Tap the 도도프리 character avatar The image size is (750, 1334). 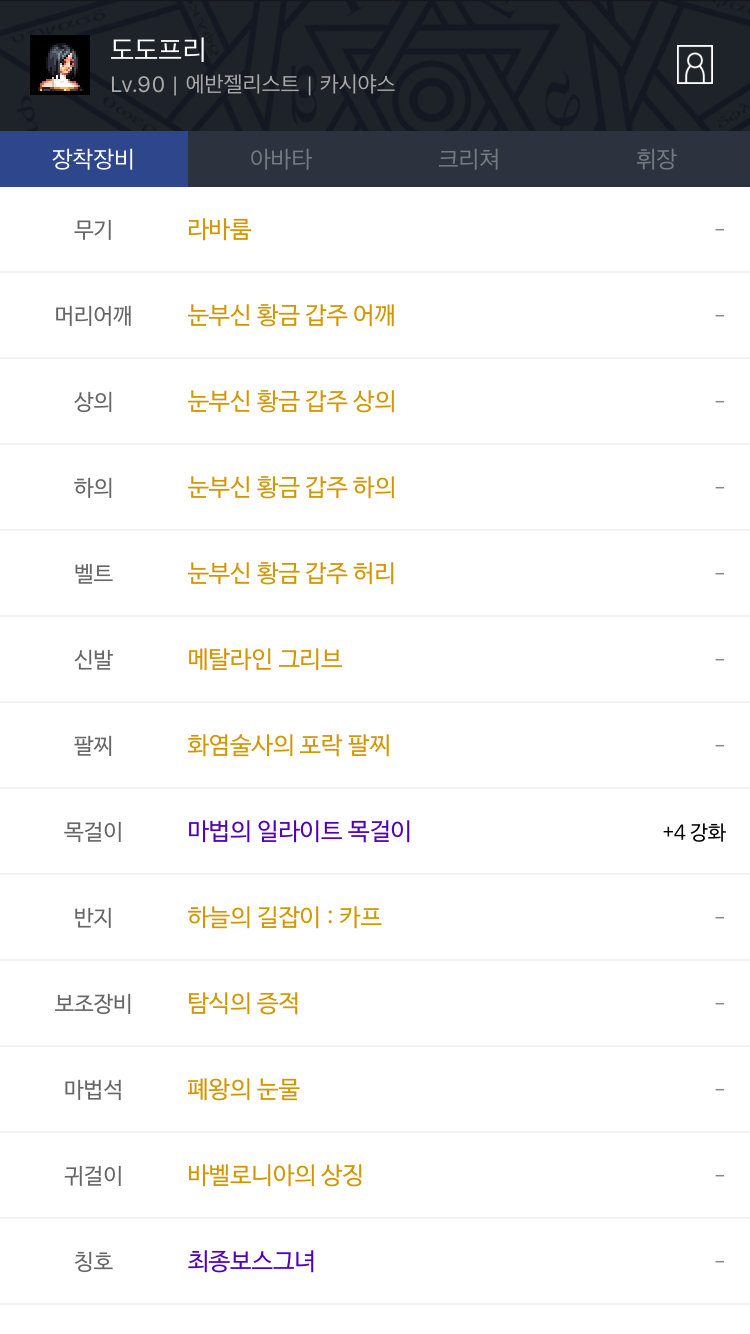[60, 65]
